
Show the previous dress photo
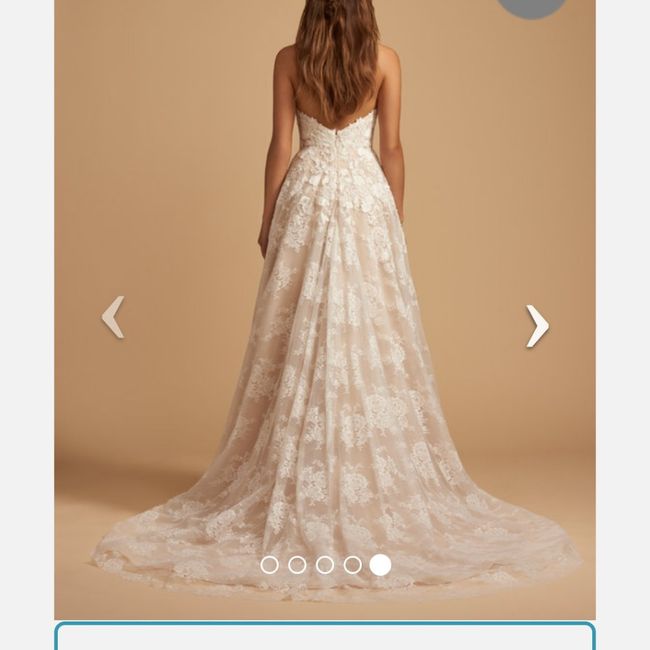pyautogui.click(x=113, y=317)
